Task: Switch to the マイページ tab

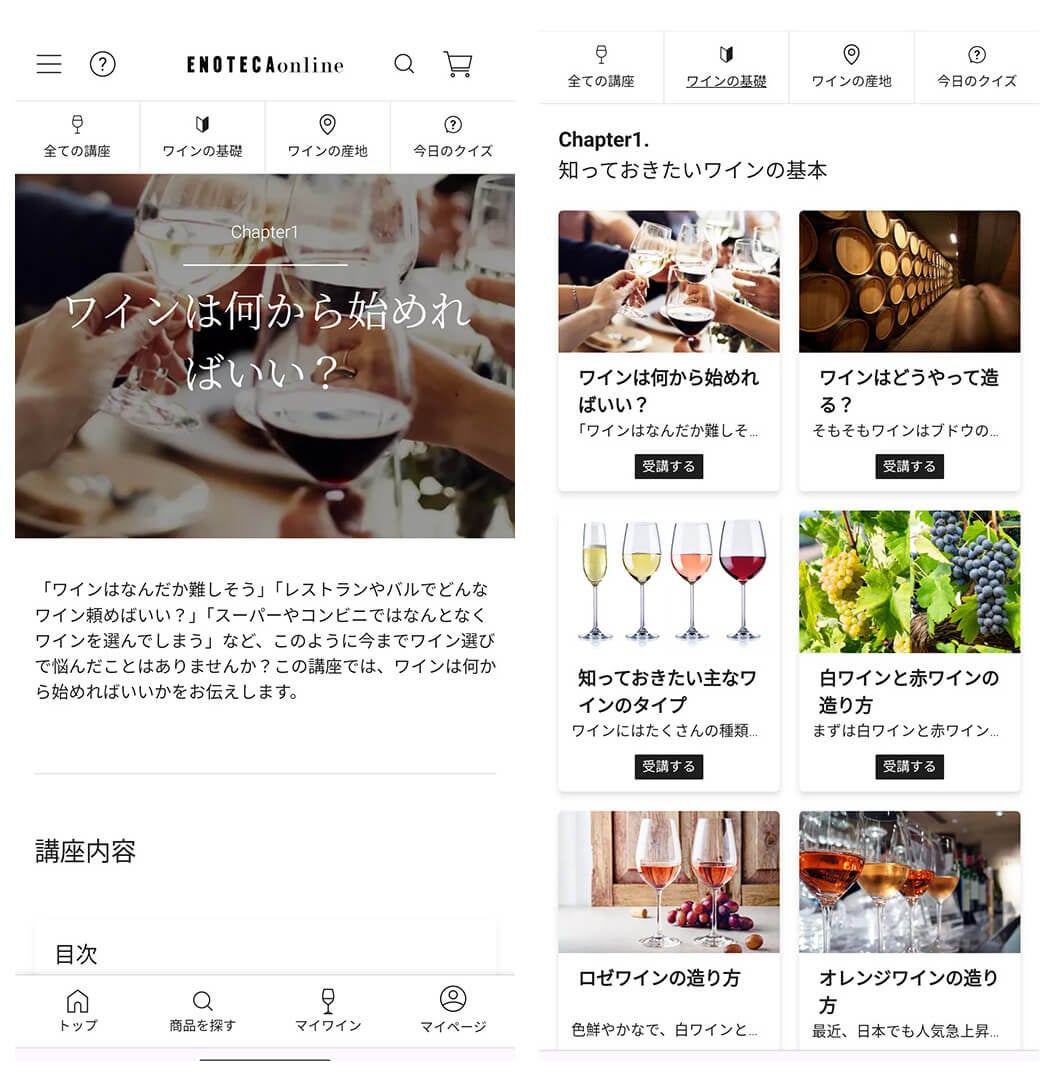Action: 453,1011
